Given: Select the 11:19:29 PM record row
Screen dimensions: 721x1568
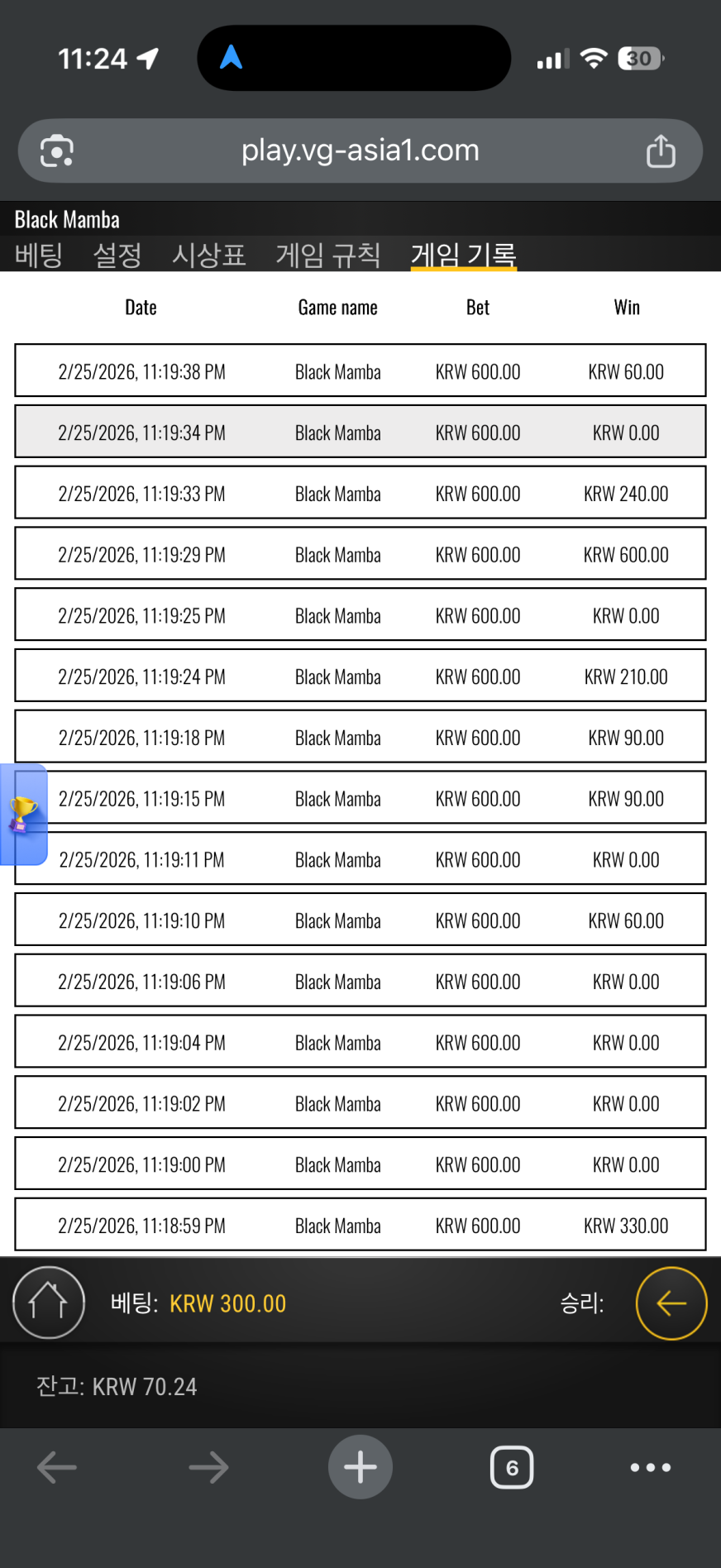Looking at the screenshot, I should point(360,554).
